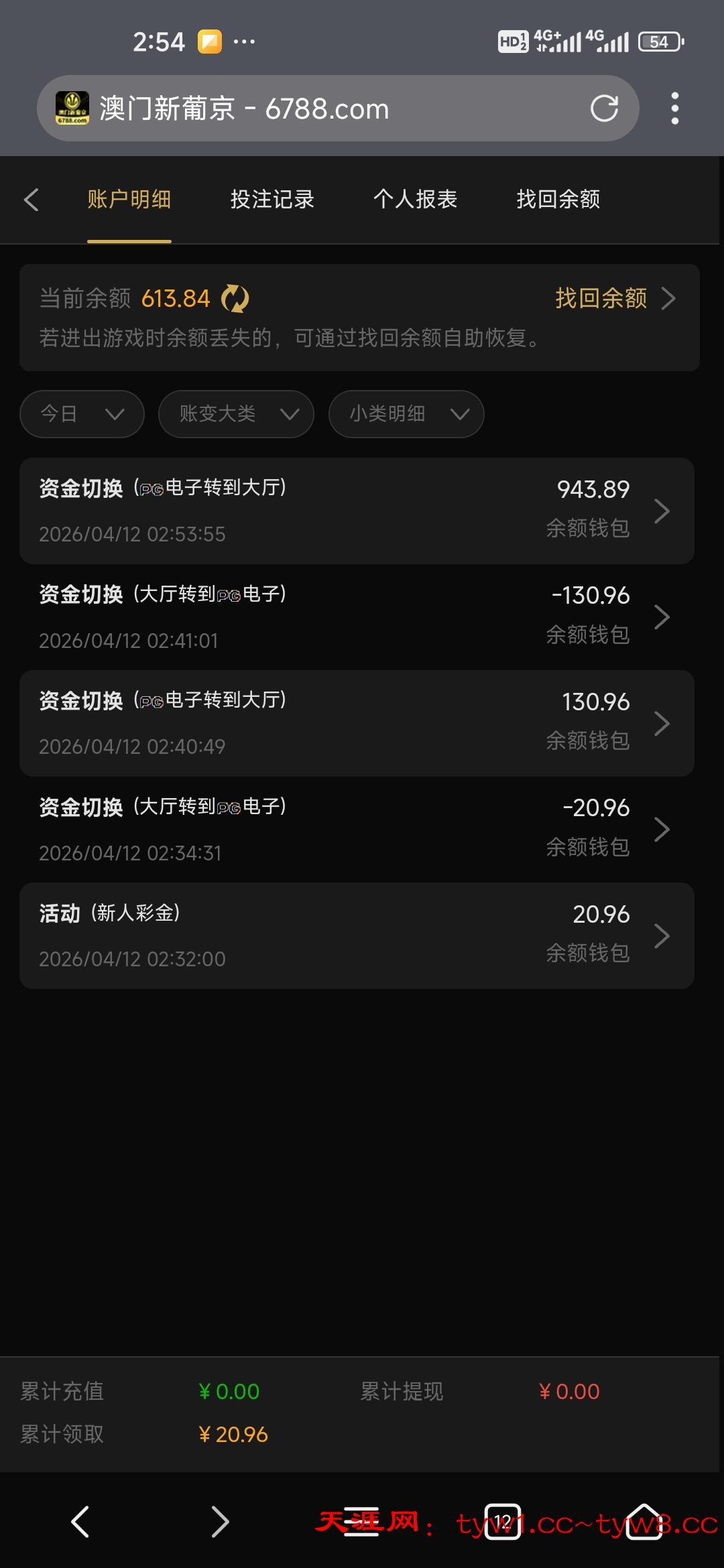The image size is (724, 1568).
Task: Tap the 6788.com site favicon in address bar
Action: point(74,108)
